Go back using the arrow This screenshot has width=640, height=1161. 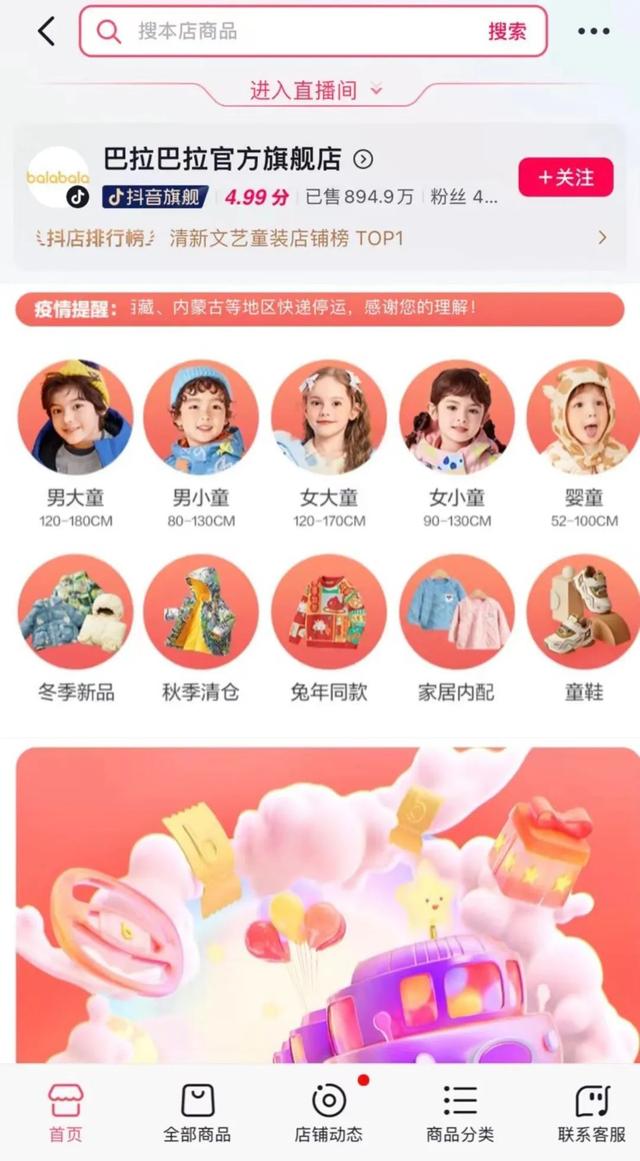pyautogui.click(x=47, y=31)
